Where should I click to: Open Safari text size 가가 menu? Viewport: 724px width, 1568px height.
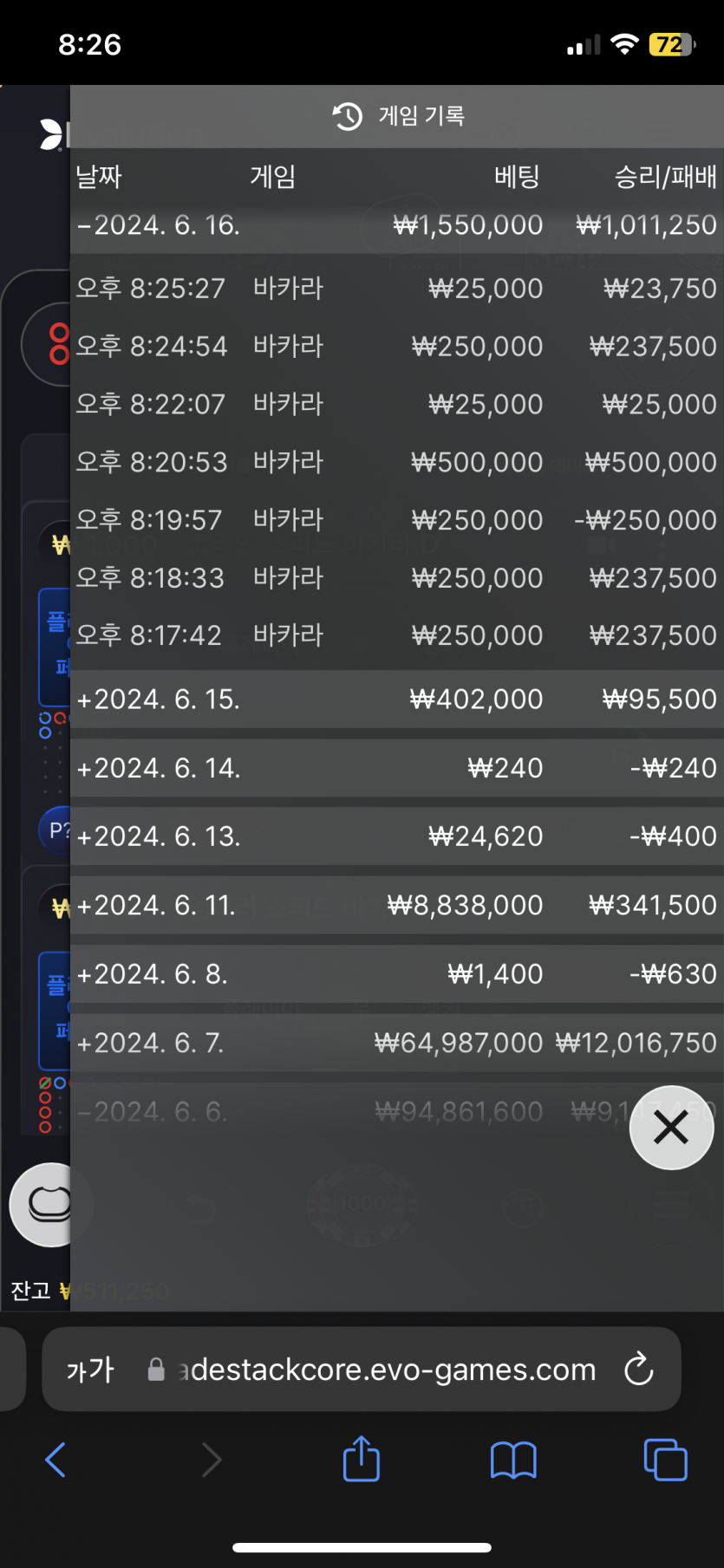pos(90,1370)
